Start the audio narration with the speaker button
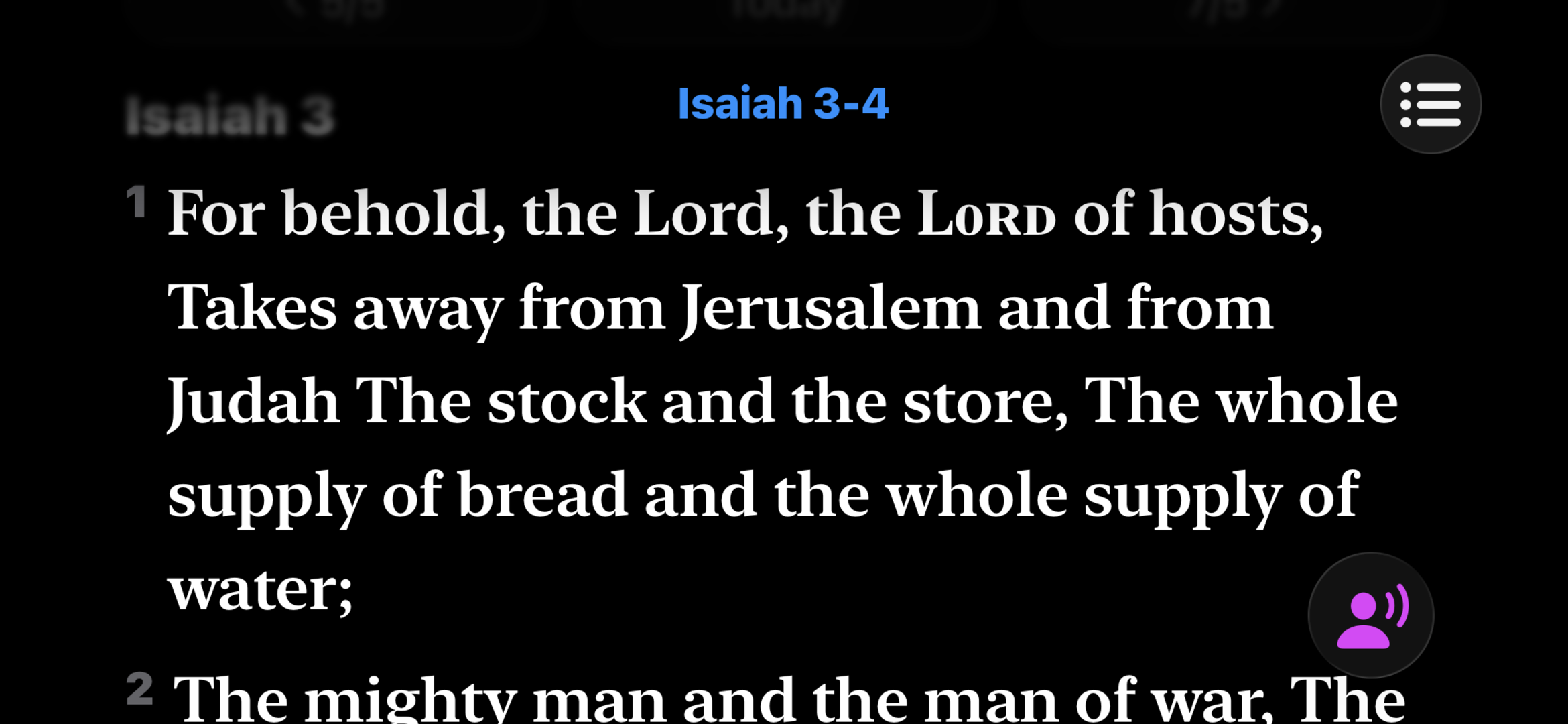 click(1370, 615)
